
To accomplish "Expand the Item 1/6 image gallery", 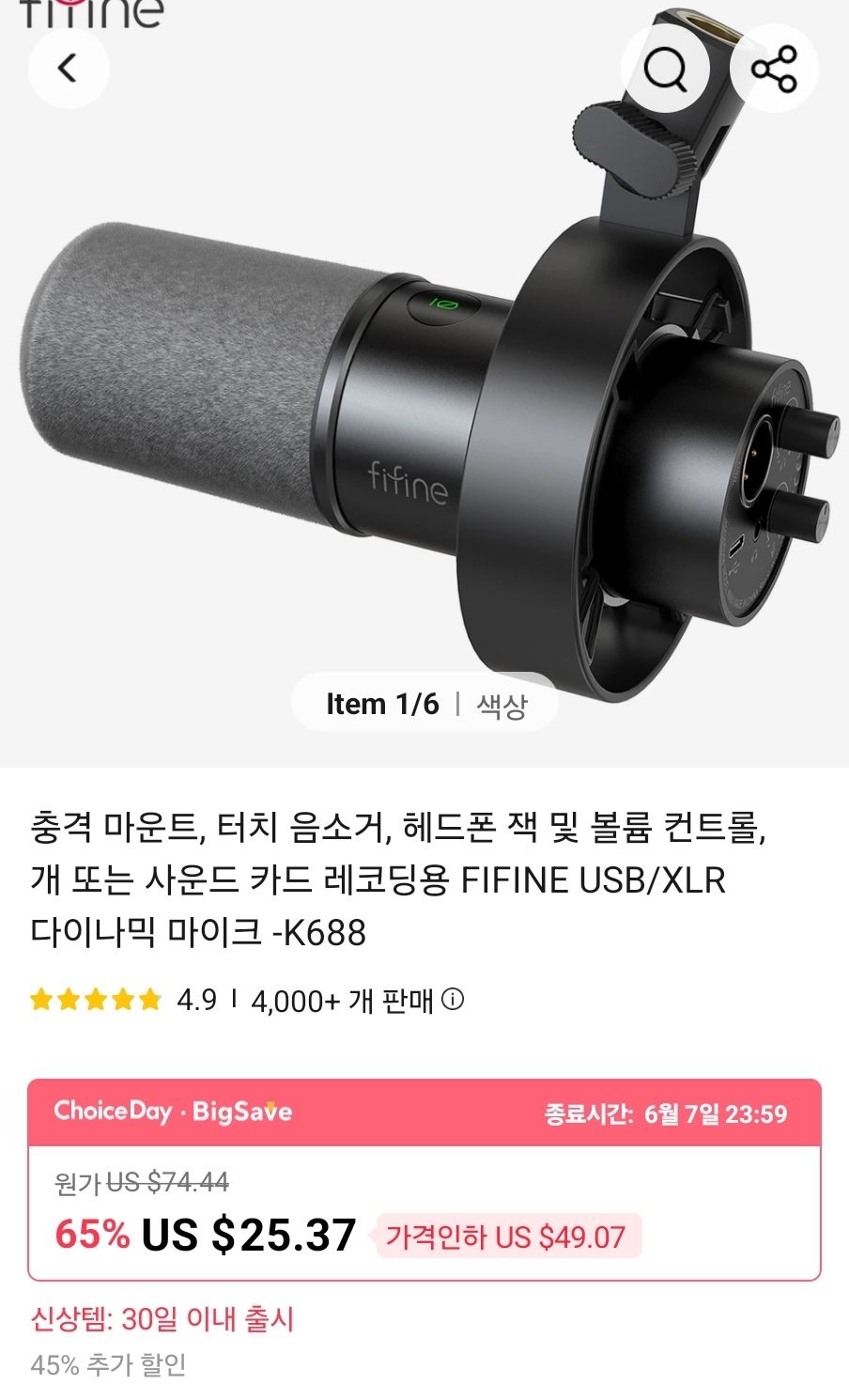I will click(x=379, y=705).
